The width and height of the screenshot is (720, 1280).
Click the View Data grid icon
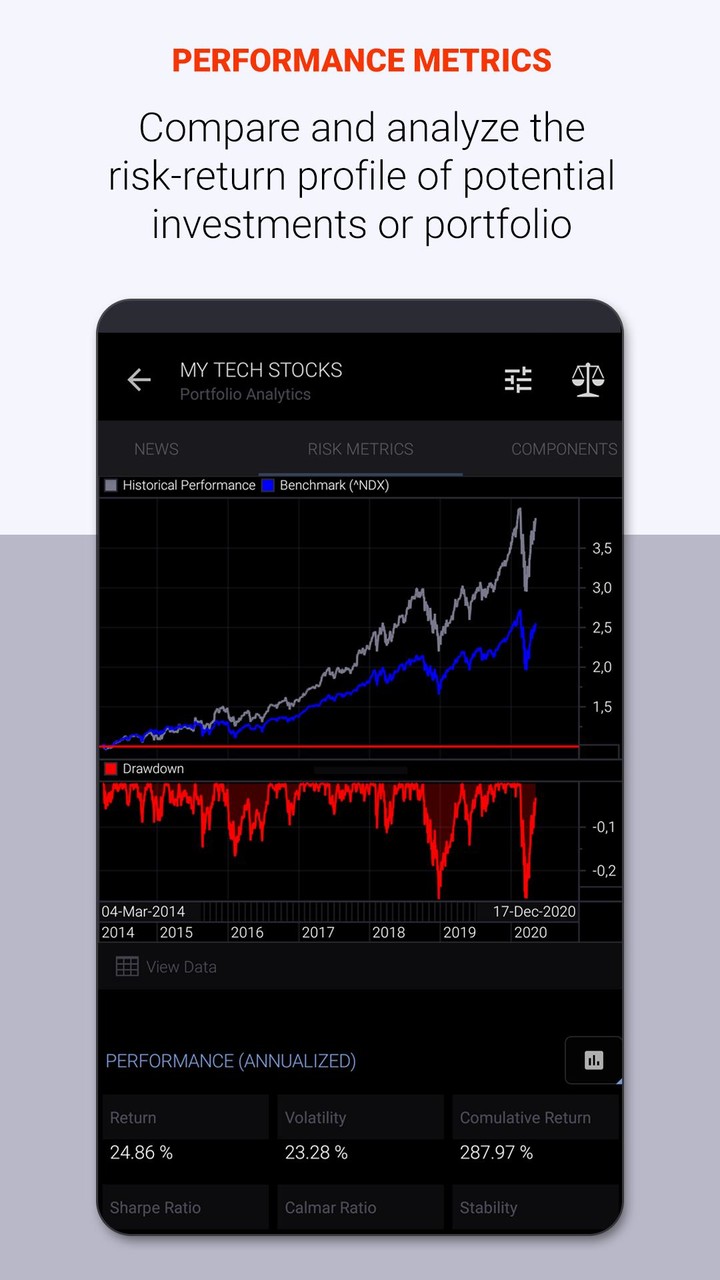coord(126,966)
